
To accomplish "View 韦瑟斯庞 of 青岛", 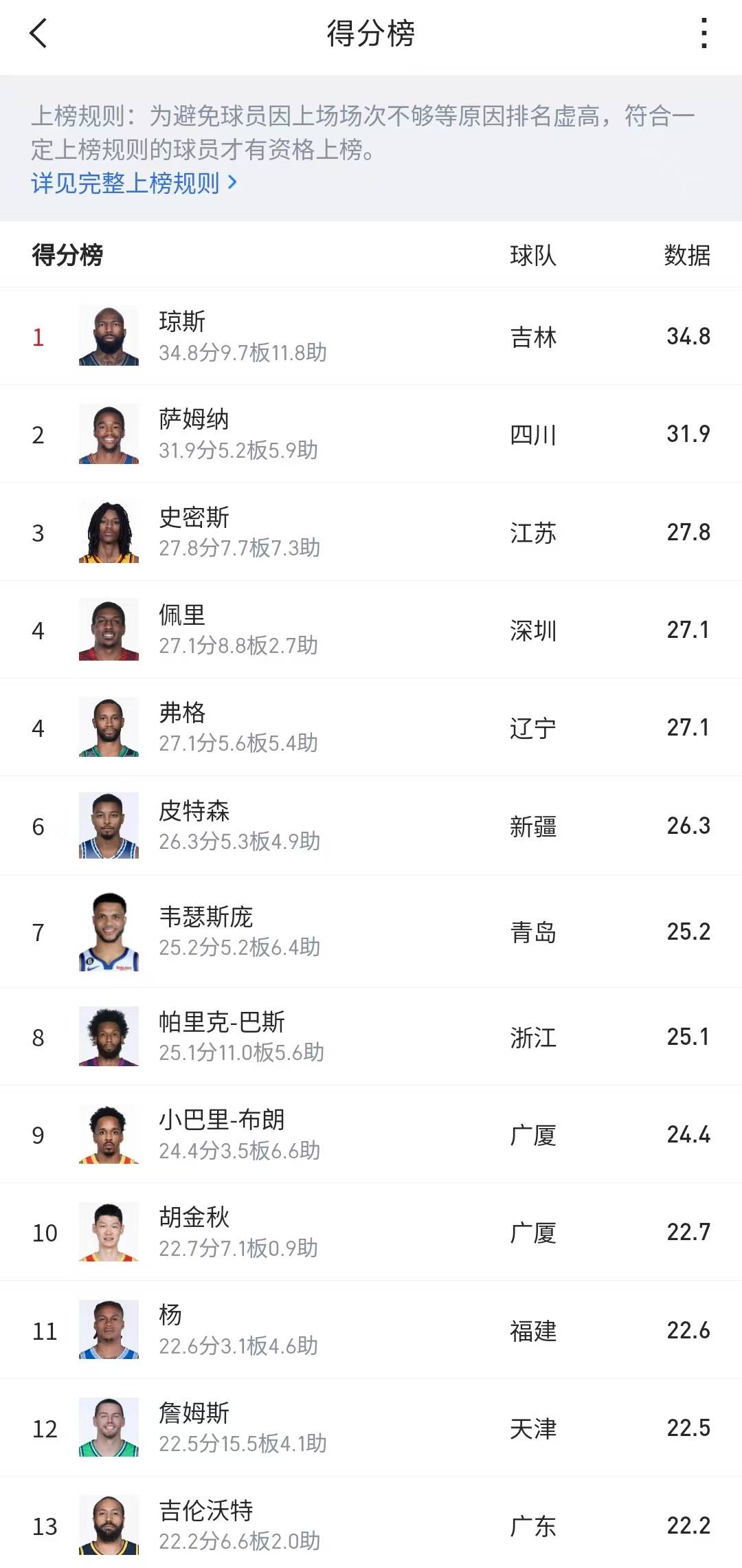I will [x=371, y=931].
